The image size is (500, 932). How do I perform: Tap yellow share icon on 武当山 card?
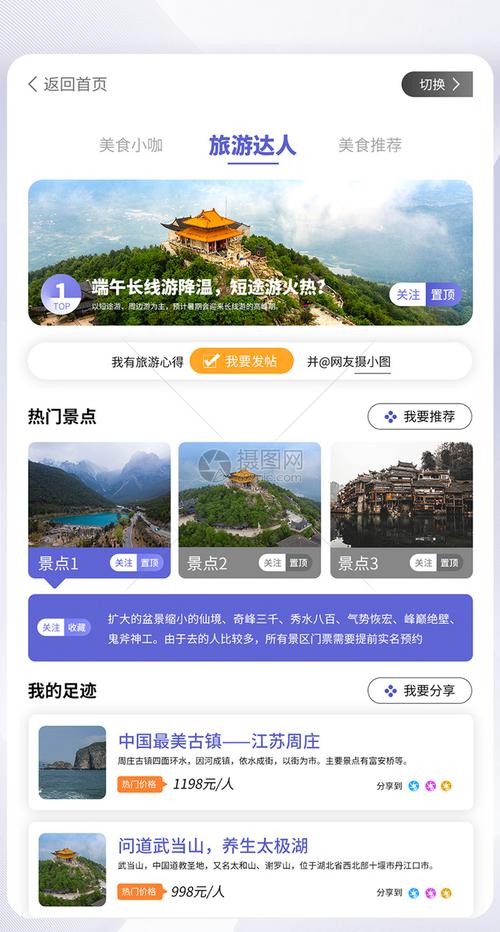[446, 893]
